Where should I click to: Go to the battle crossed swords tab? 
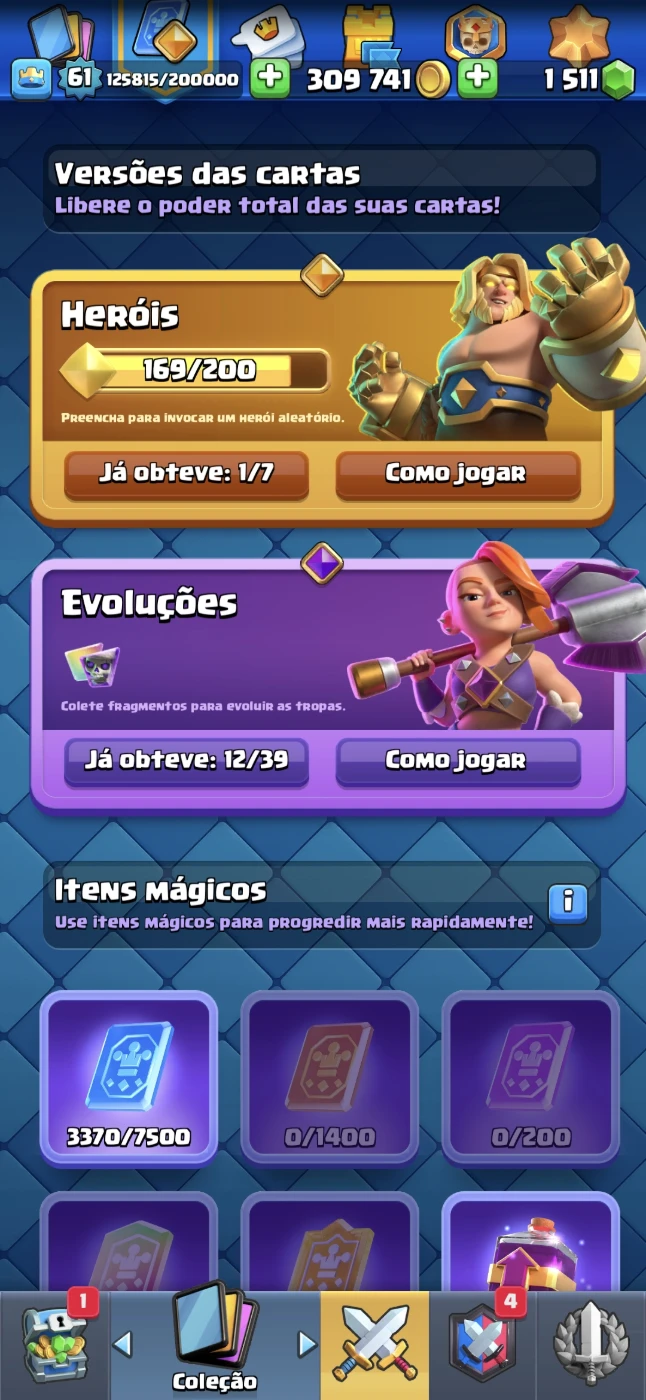point(374,1342)
